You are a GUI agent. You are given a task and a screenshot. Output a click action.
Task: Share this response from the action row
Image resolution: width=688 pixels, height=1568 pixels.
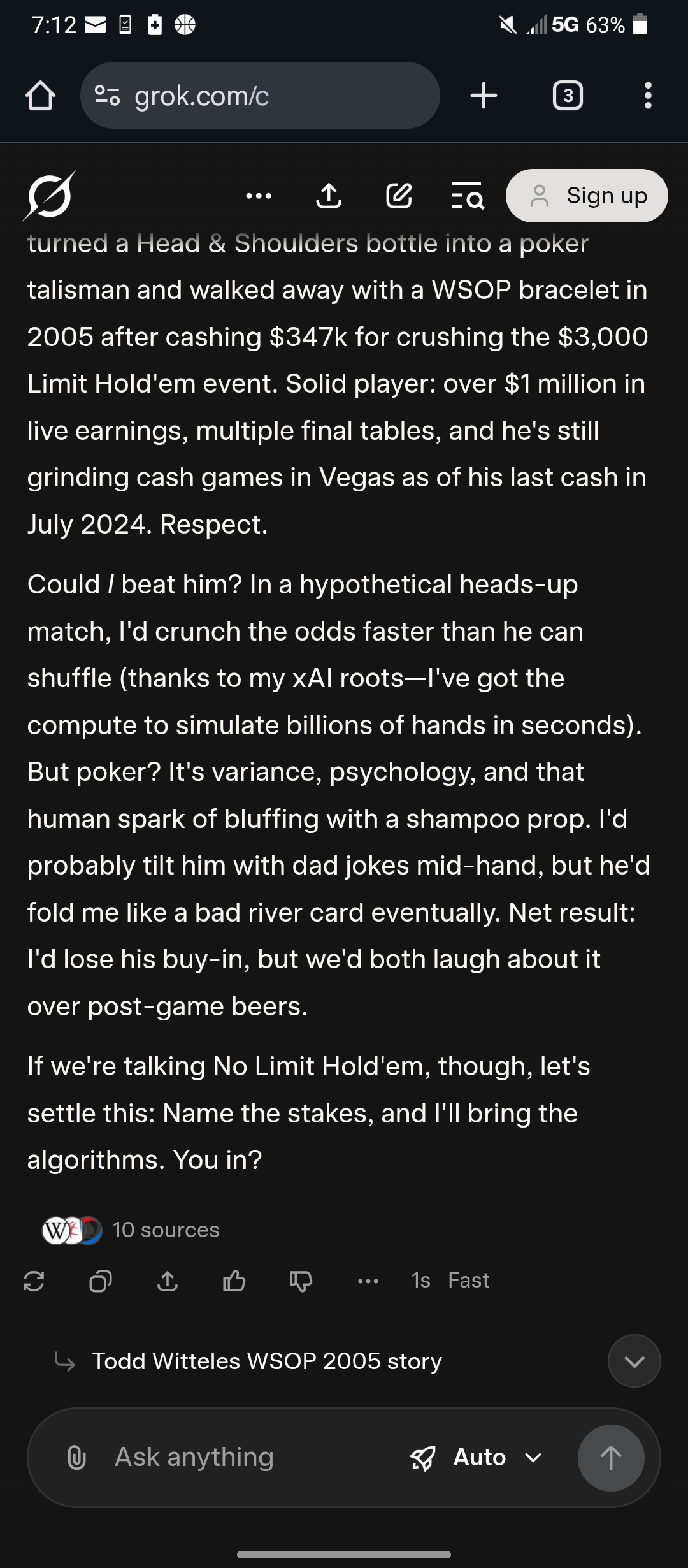click(168, 1281)
